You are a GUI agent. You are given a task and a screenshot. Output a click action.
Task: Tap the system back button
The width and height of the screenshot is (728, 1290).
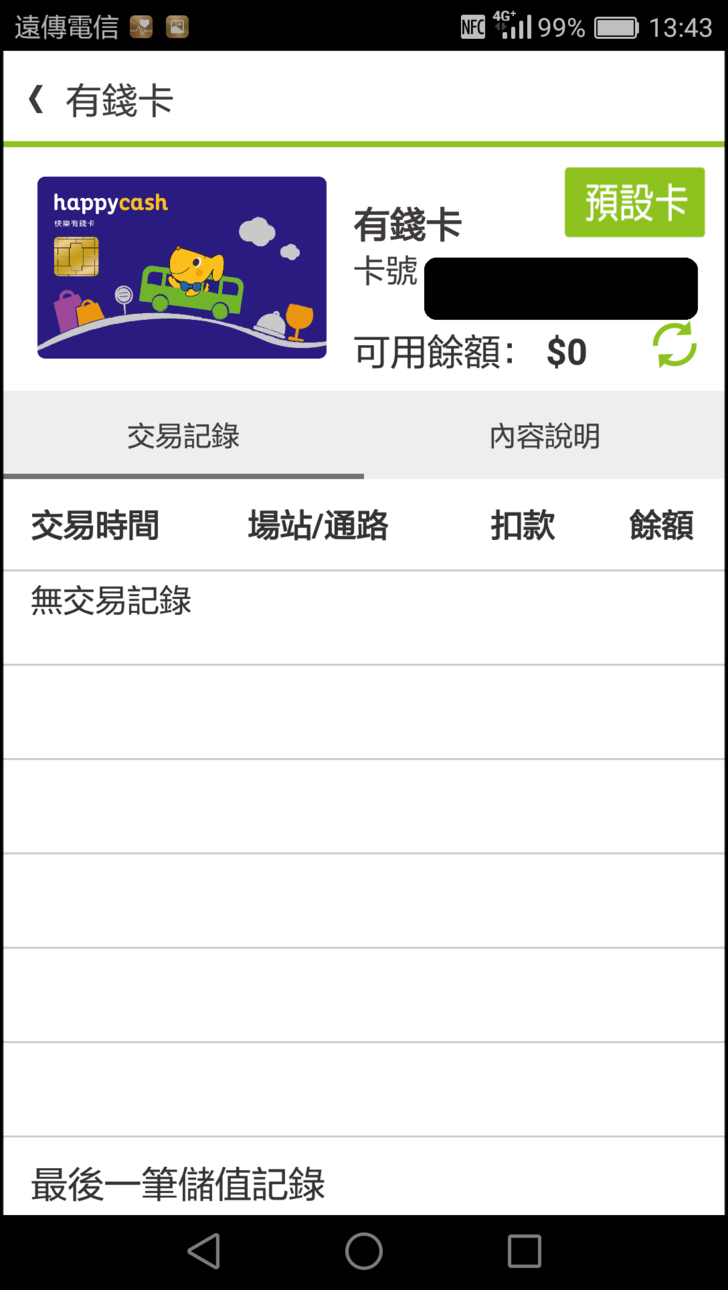(x=203, y=1251)
